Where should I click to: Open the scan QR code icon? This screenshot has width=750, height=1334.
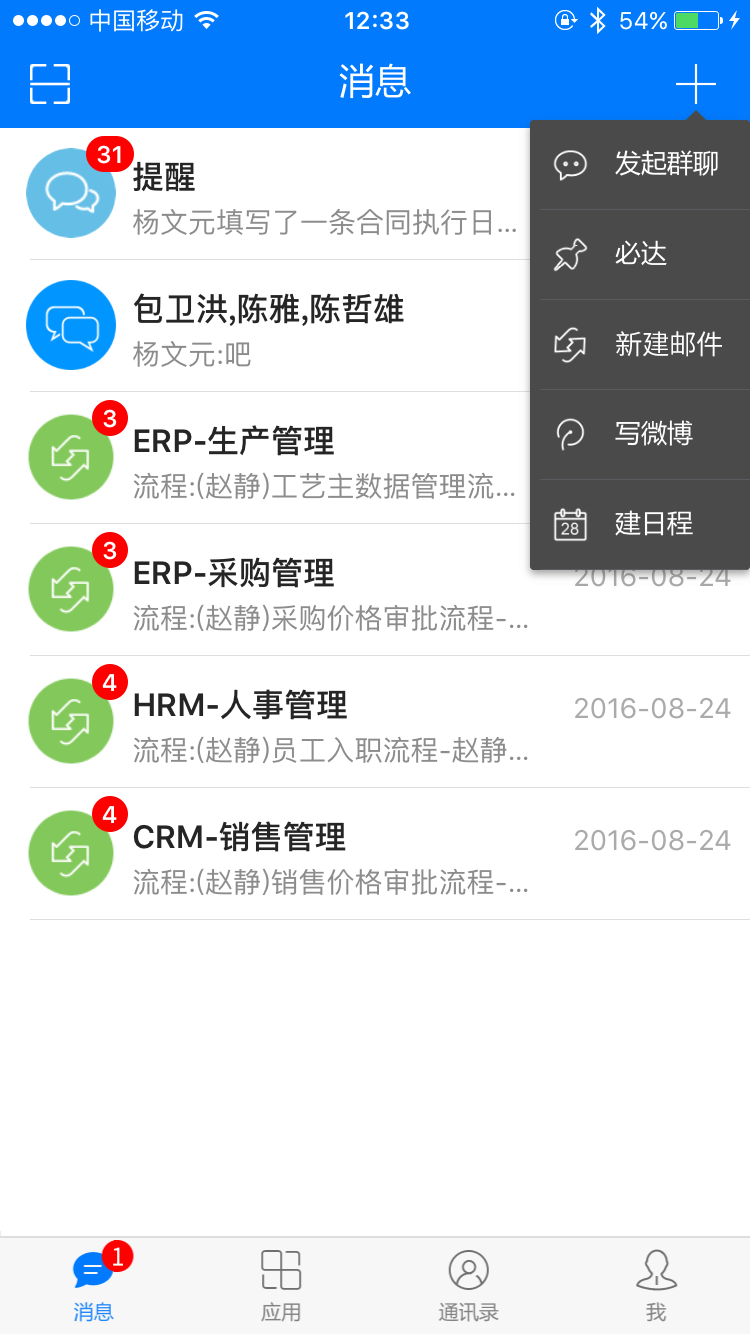click(x=50, y=84)
